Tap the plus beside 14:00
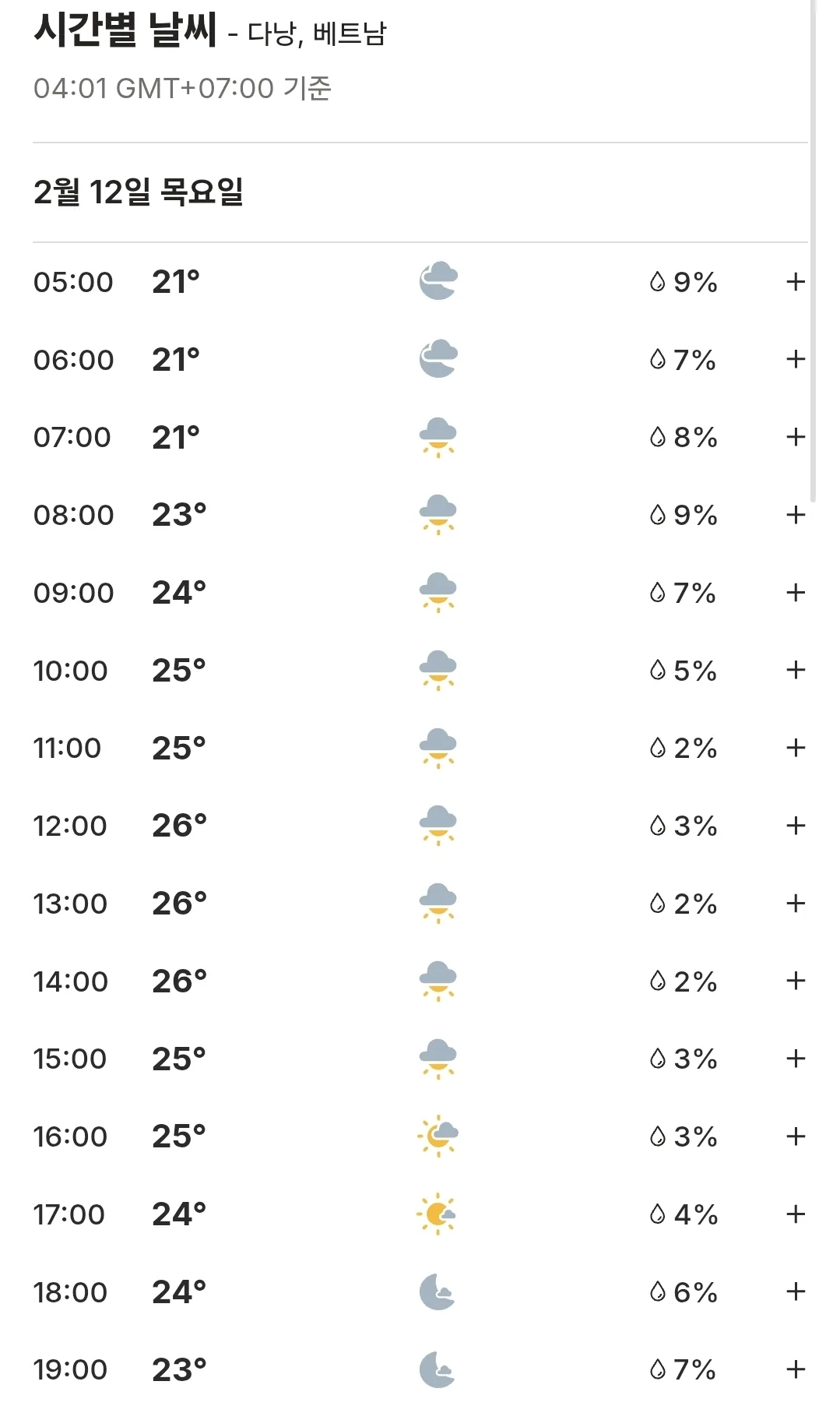840x1406 pixels. 795,981
